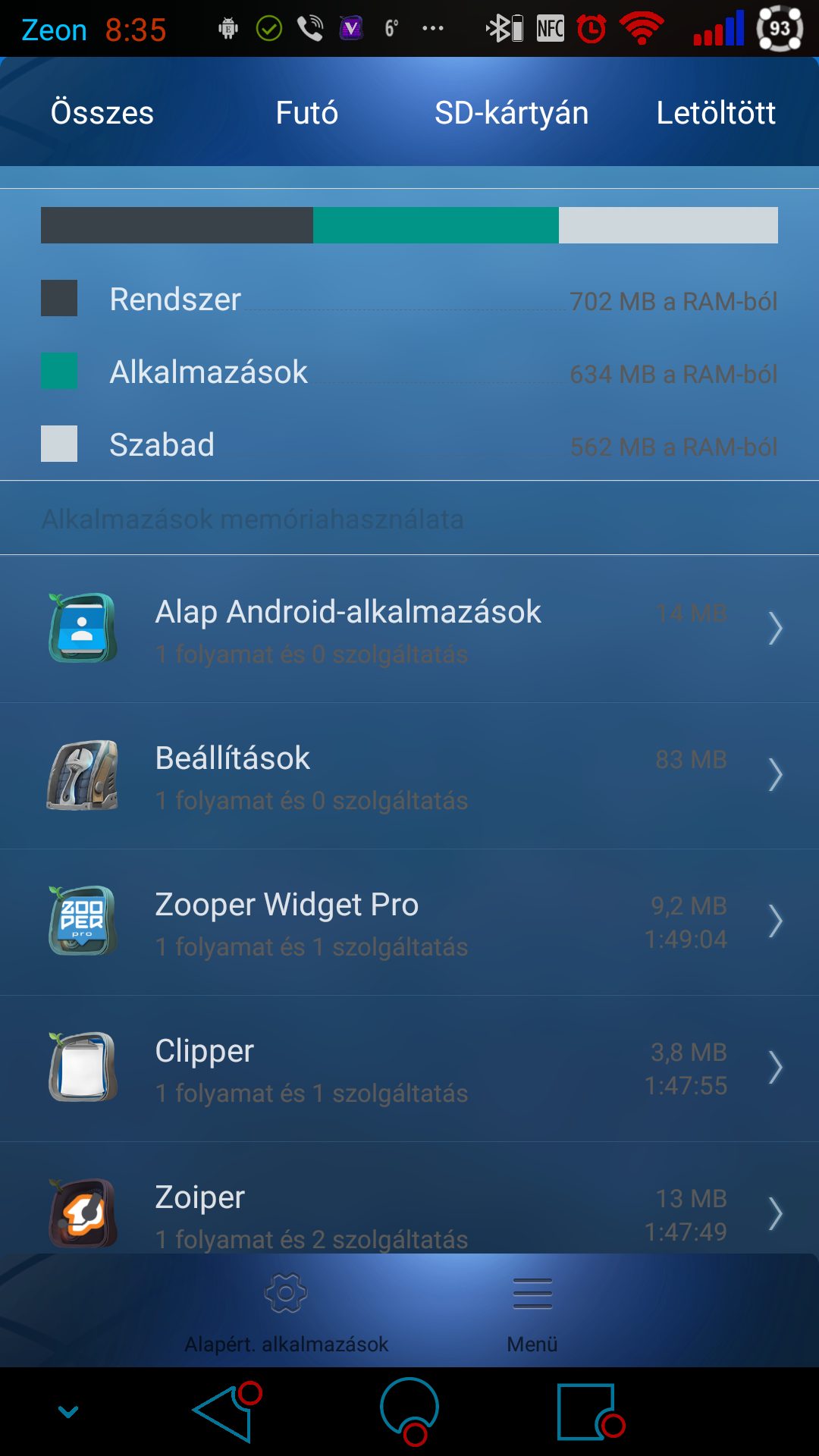Viewport: 819px width, 1456px height.
Task: Switch to the Összes tab
Action: click(x=102, y=112)
